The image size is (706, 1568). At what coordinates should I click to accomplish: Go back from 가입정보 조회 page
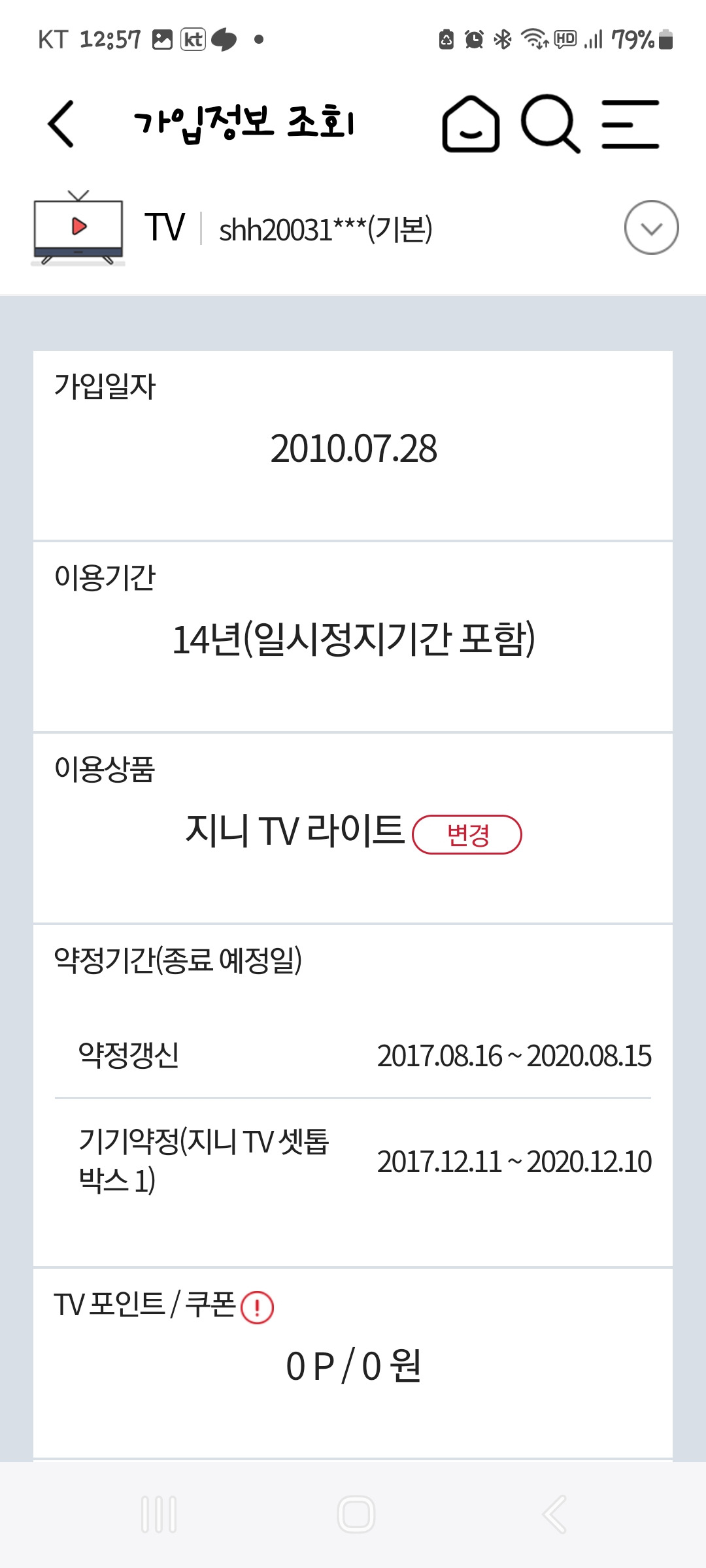61,123
